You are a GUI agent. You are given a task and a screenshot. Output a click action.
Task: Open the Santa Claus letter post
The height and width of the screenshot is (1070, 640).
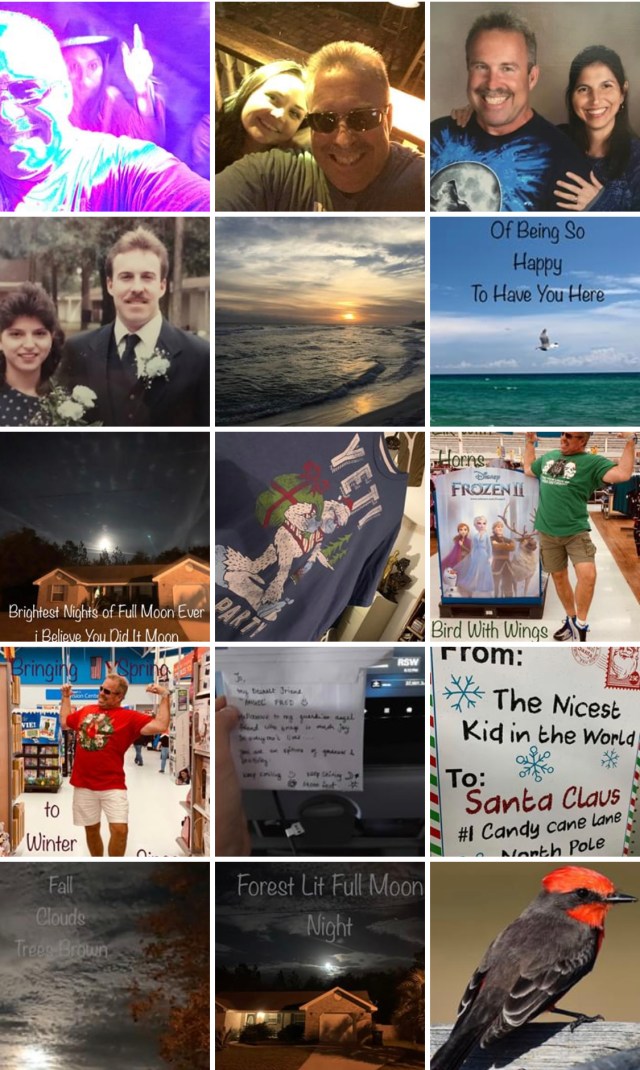pyautogui.click(x=535, y=751)
